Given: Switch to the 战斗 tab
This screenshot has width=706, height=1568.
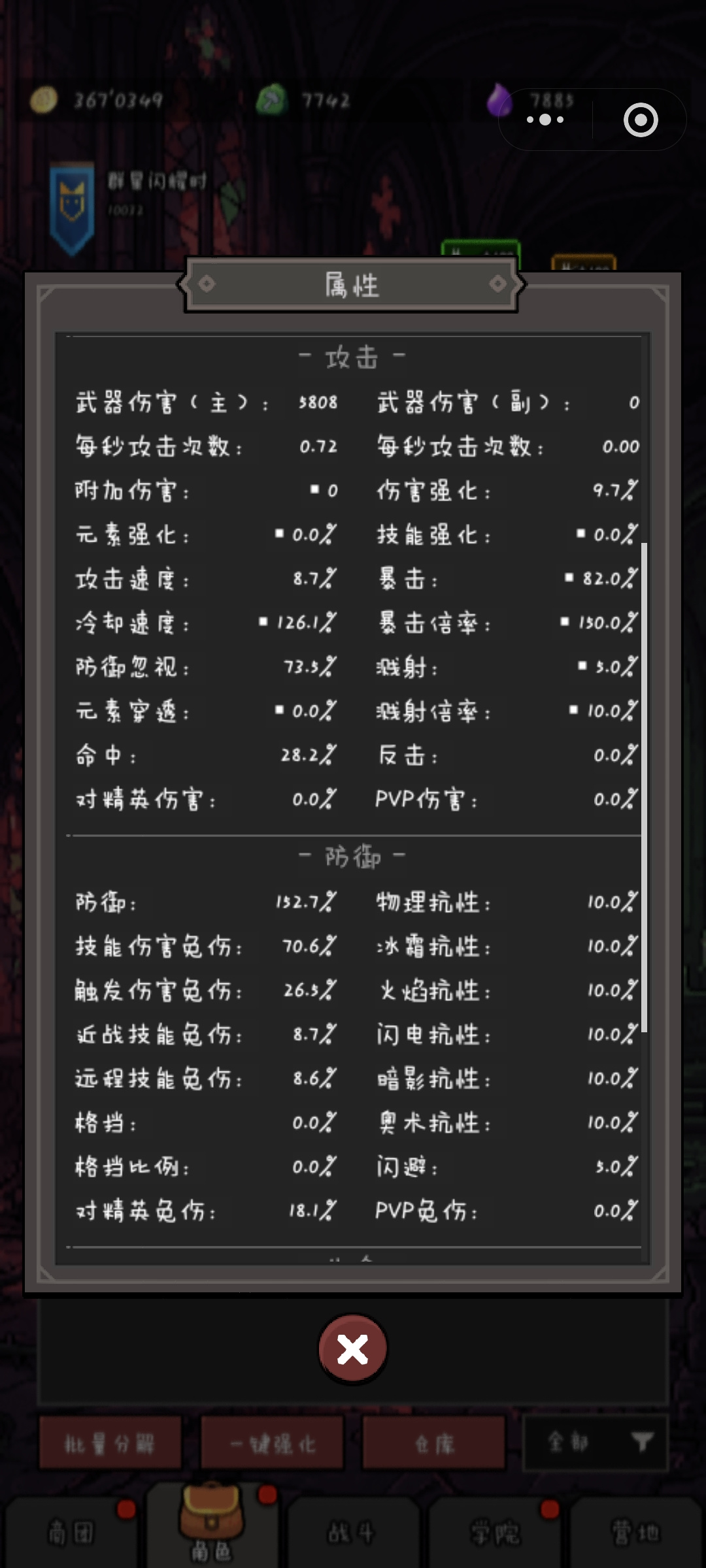Looking at the screenshot, I should pyautogui.click(x=353, y=1531).
